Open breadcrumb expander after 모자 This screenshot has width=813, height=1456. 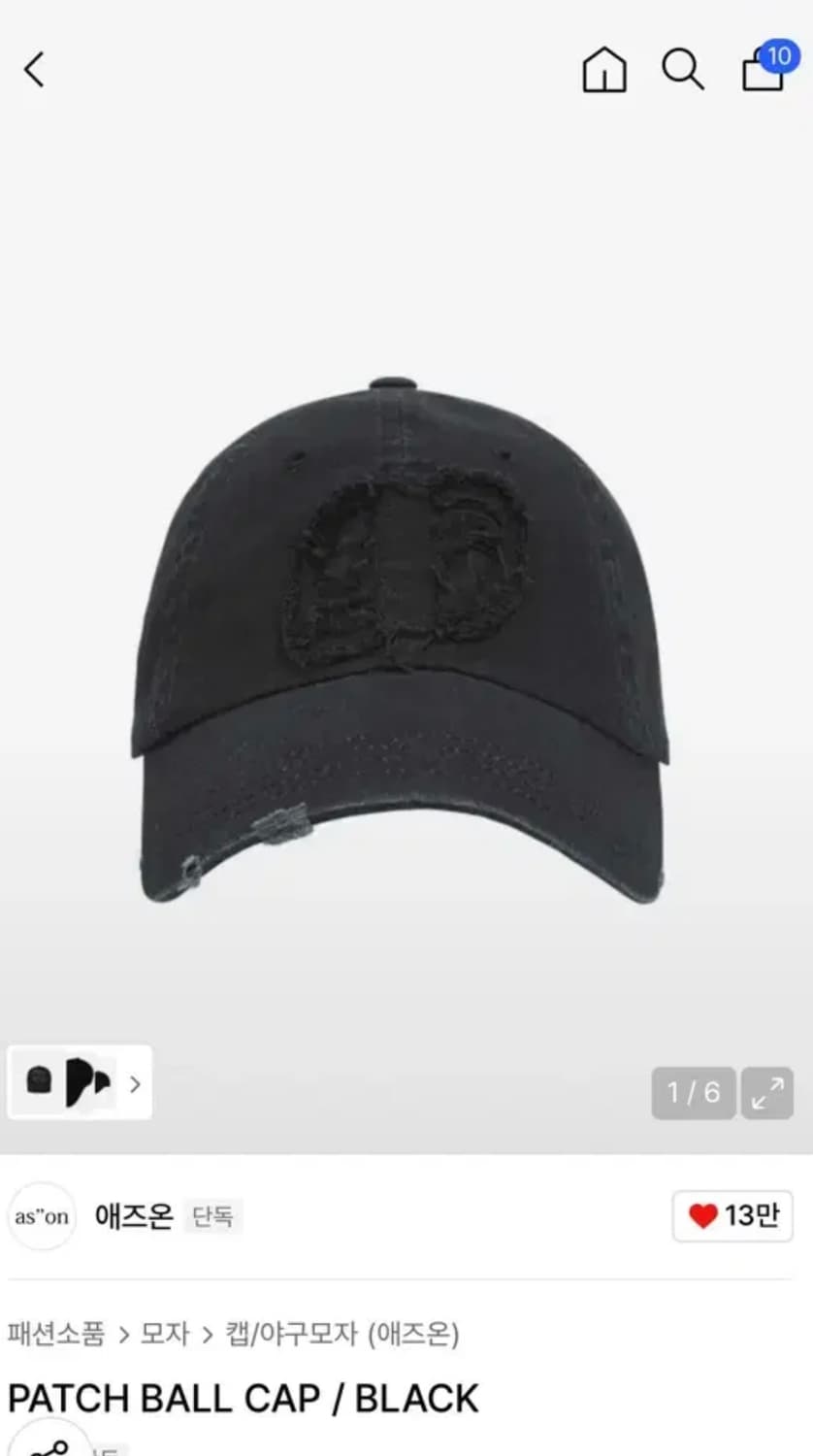(206, 1335)
